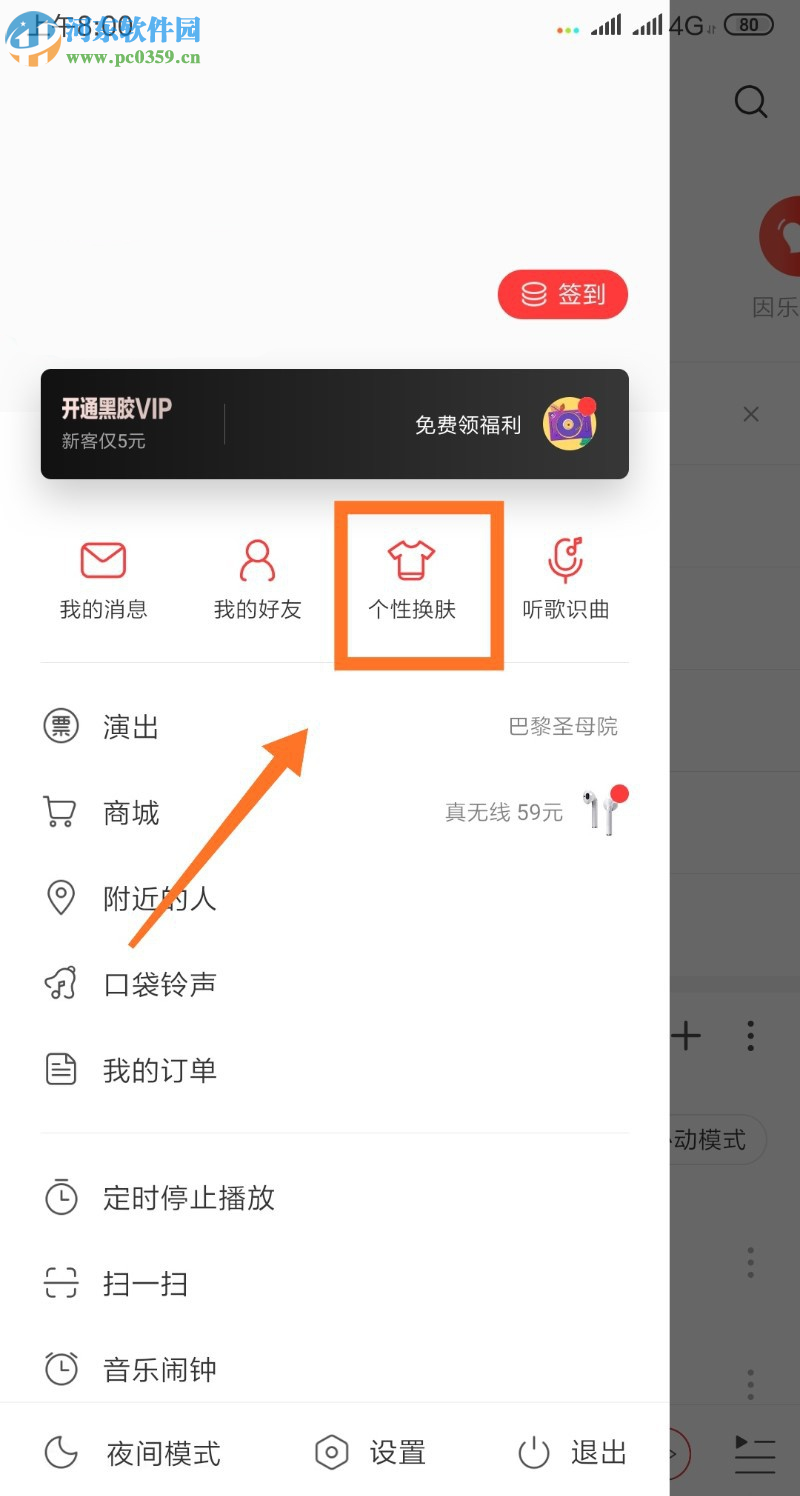Viewport: 800px width, 1496px height.
Task: Tap the 签到 check-in button
Action: [563, 294]
